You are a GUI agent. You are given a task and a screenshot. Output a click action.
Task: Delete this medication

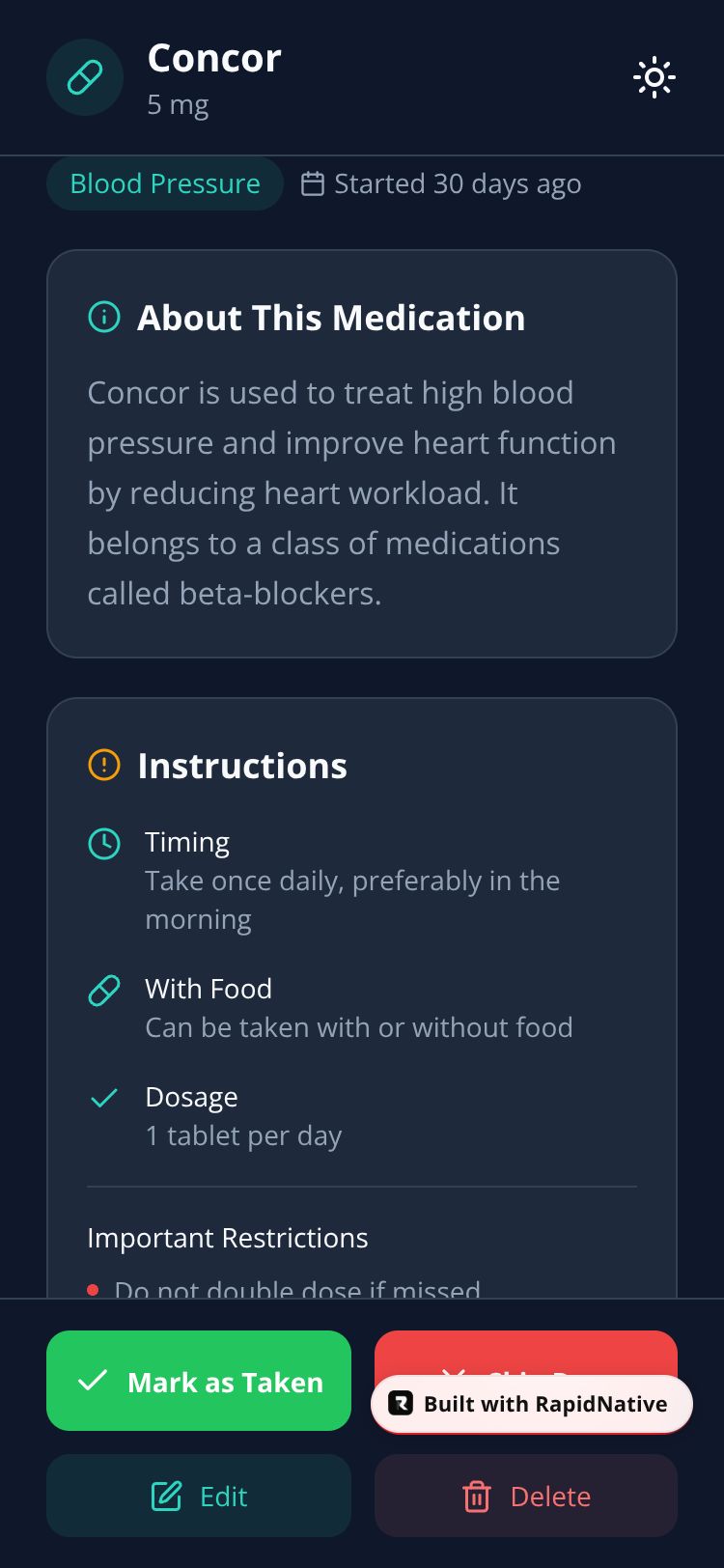tap(526, 1496)
